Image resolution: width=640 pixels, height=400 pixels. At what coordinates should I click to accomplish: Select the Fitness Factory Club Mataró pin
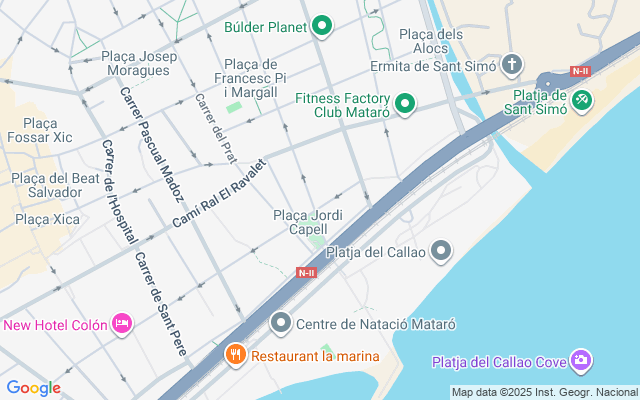(405, 104)
